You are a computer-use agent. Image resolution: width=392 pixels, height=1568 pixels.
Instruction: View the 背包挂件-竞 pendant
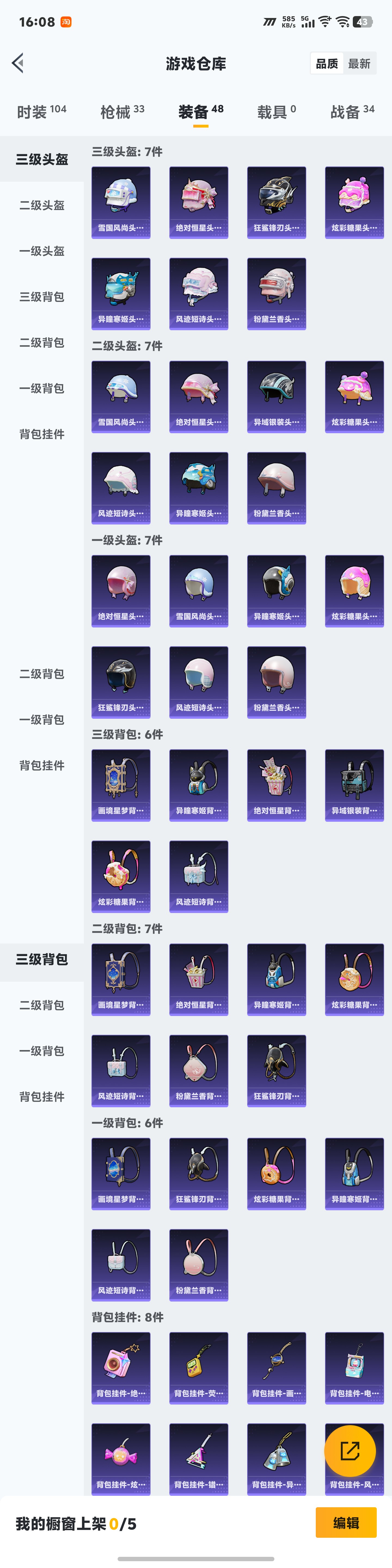click(x=199, y=1368)
